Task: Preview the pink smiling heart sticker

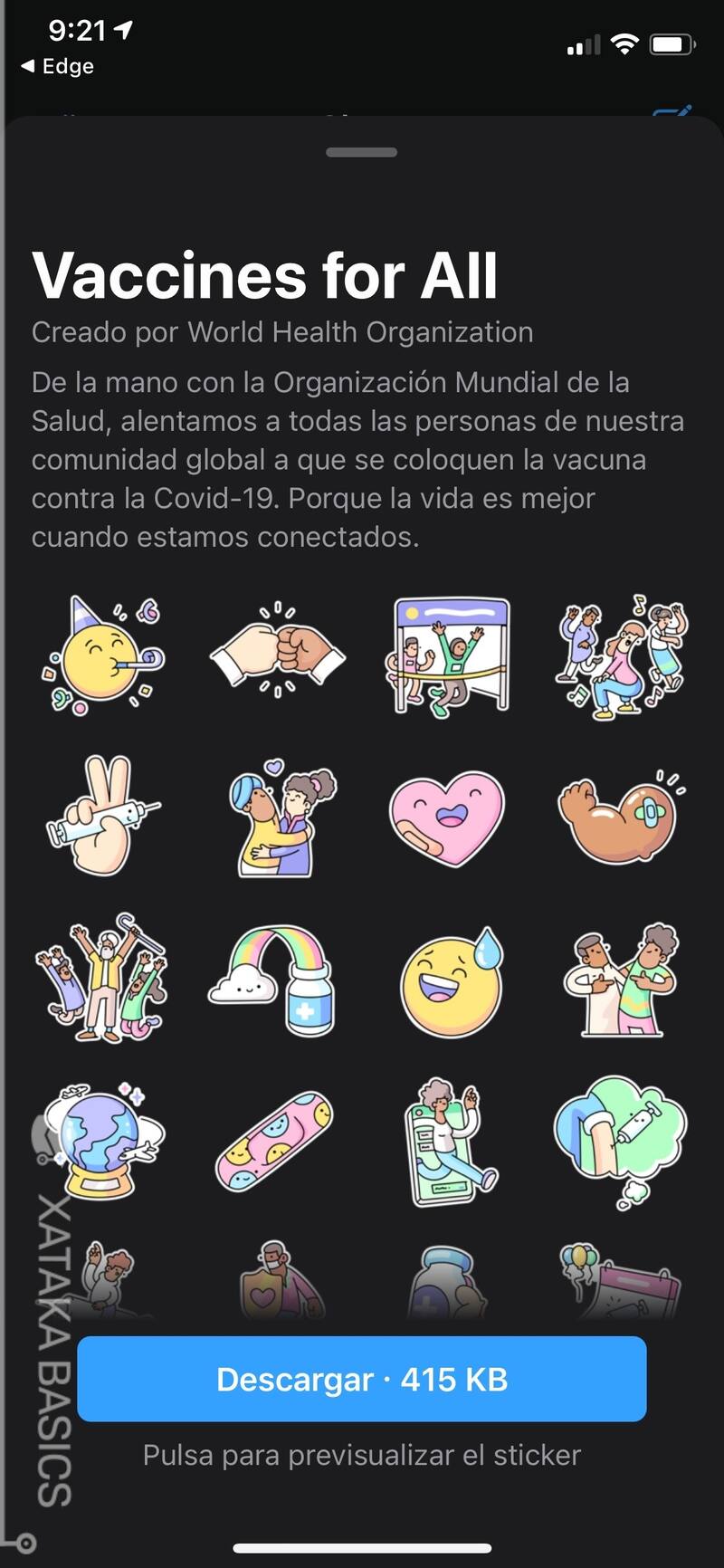Action: coord(447,817)
